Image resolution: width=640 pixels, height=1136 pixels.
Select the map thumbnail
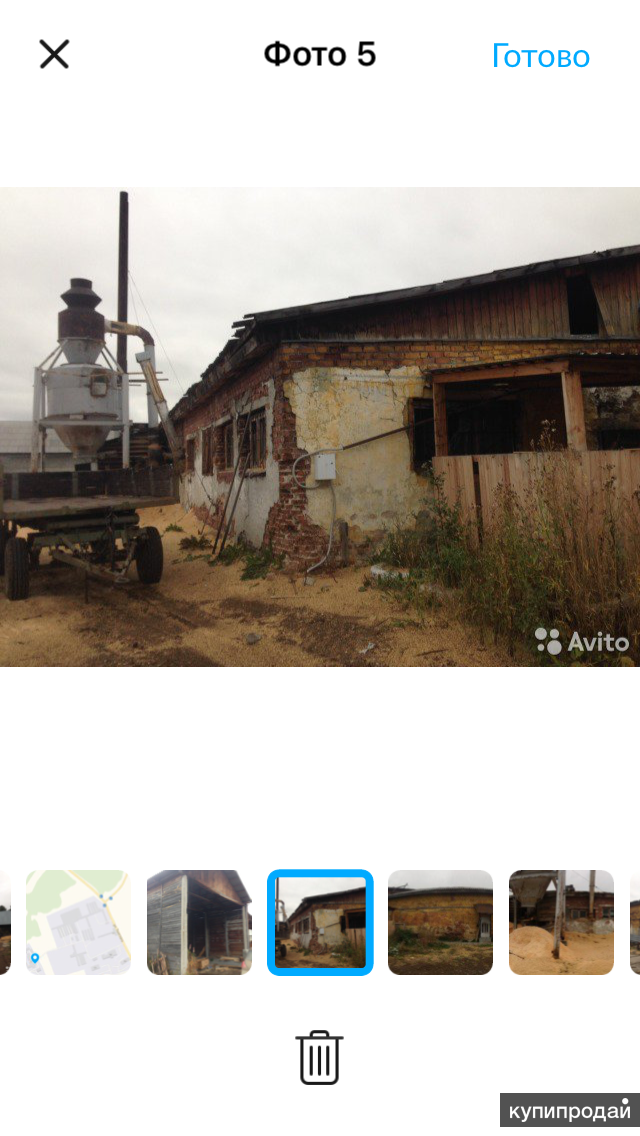tap(78, 922)
